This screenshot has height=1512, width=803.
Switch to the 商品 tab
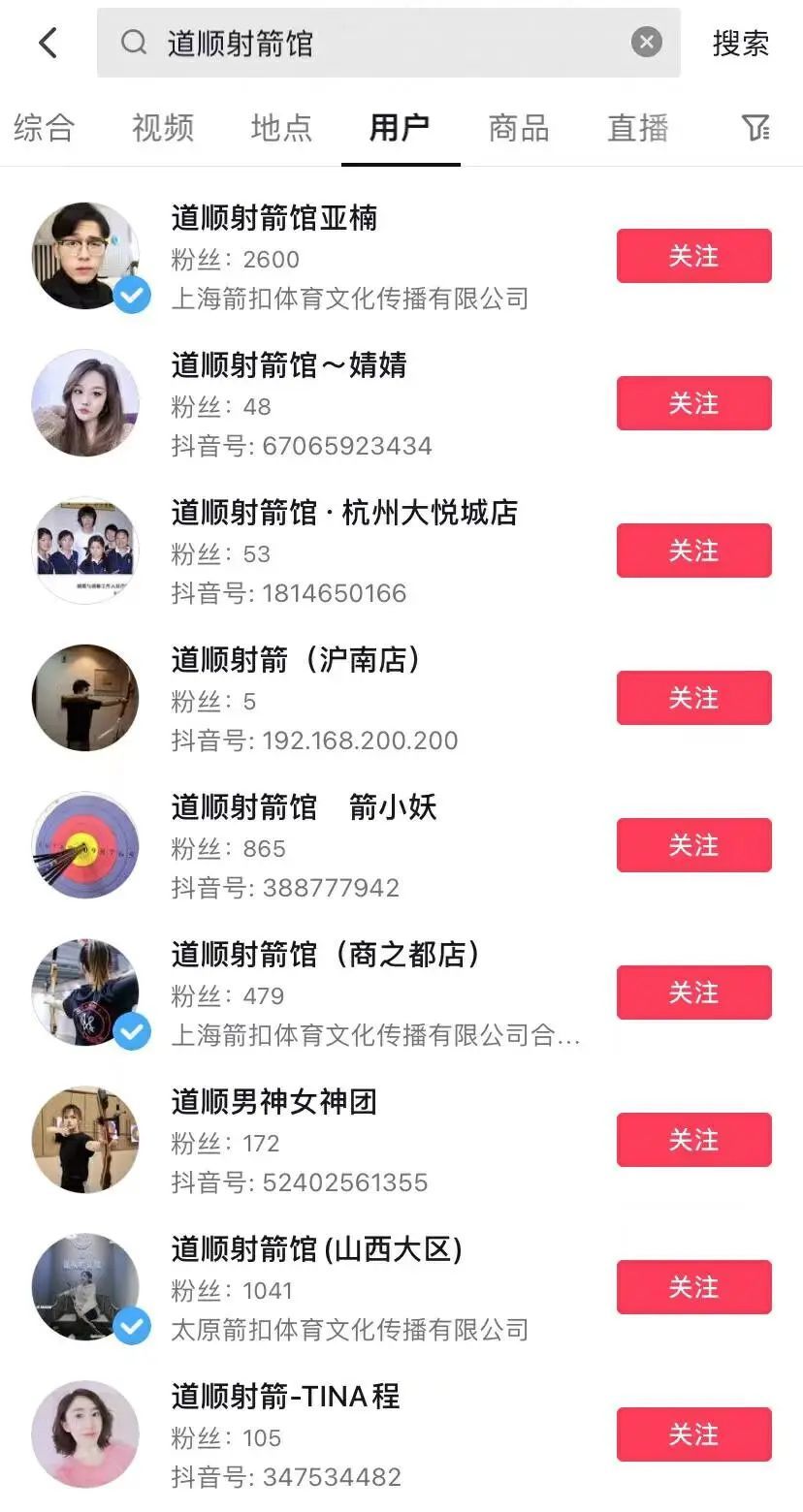click(519, 128)
